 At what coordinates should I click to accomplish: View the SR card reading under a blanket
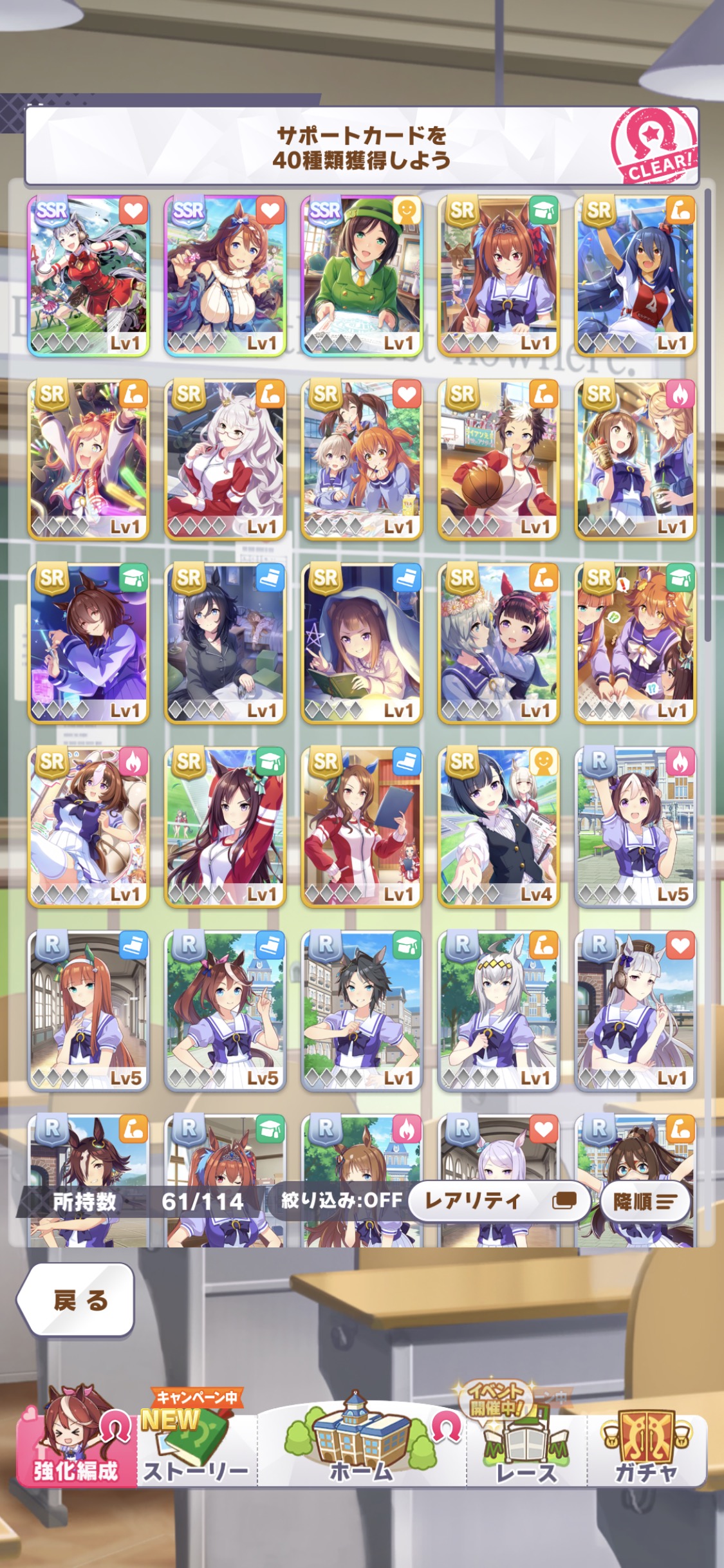pyautogui.click(x=362, y=644)
